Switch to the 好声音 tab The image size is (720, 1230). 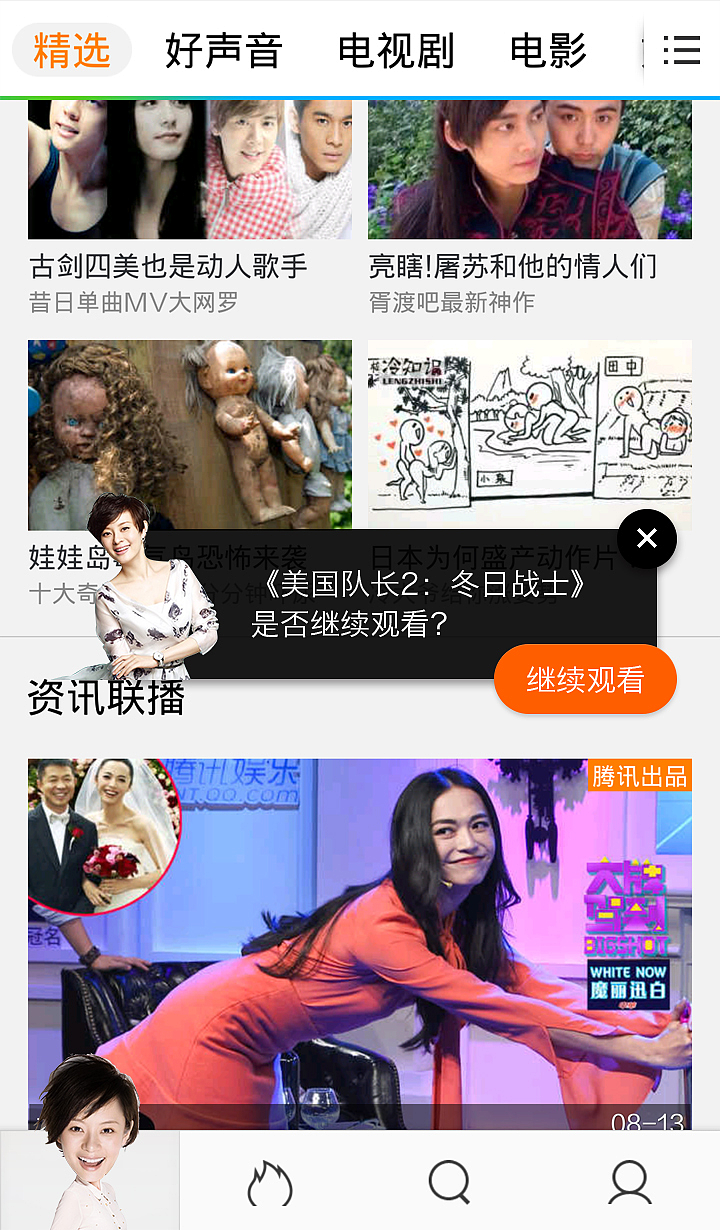click(224, 49)
